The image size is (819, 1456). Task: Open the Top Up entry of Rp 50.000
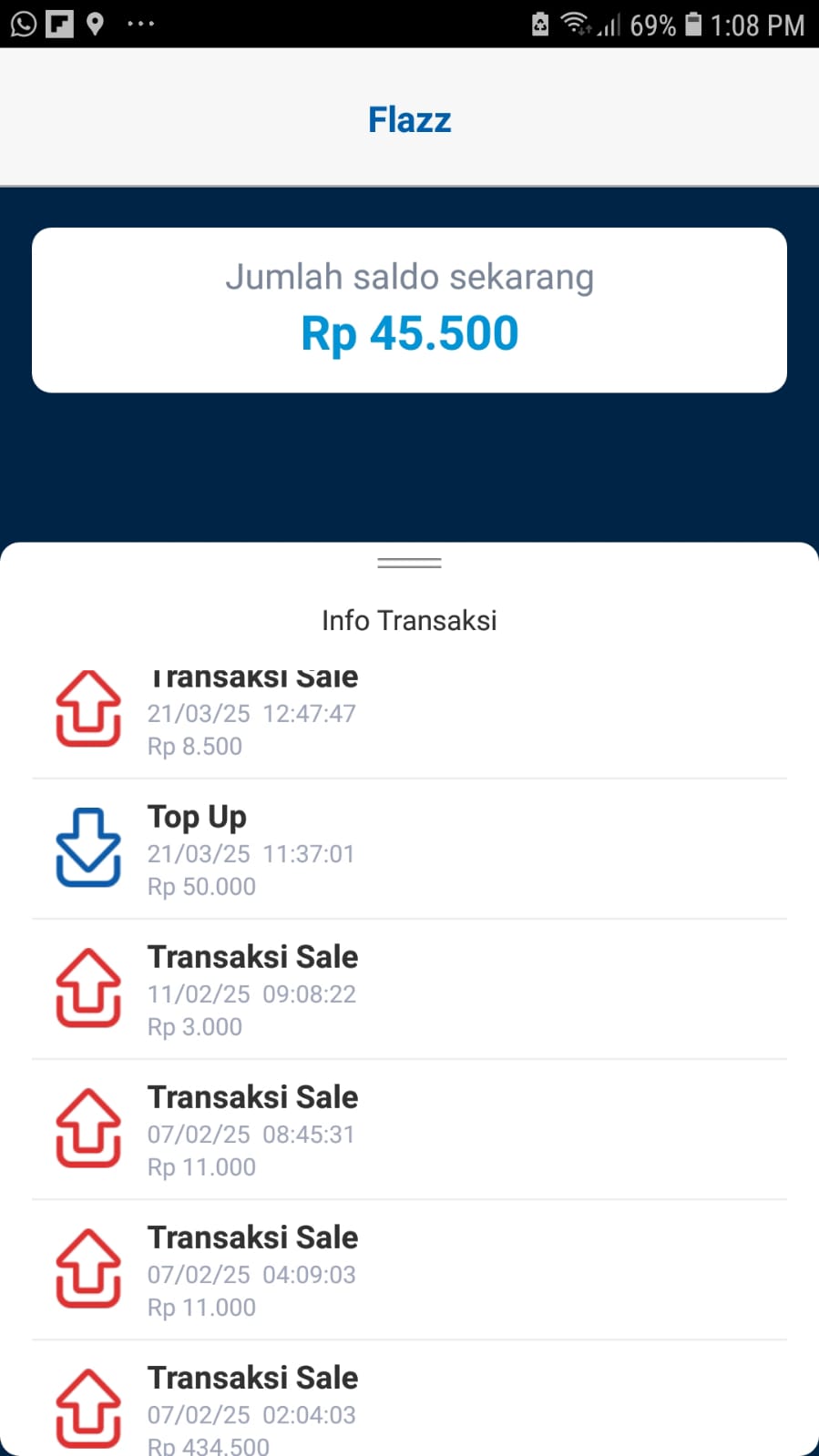click(x=409, y=850)
